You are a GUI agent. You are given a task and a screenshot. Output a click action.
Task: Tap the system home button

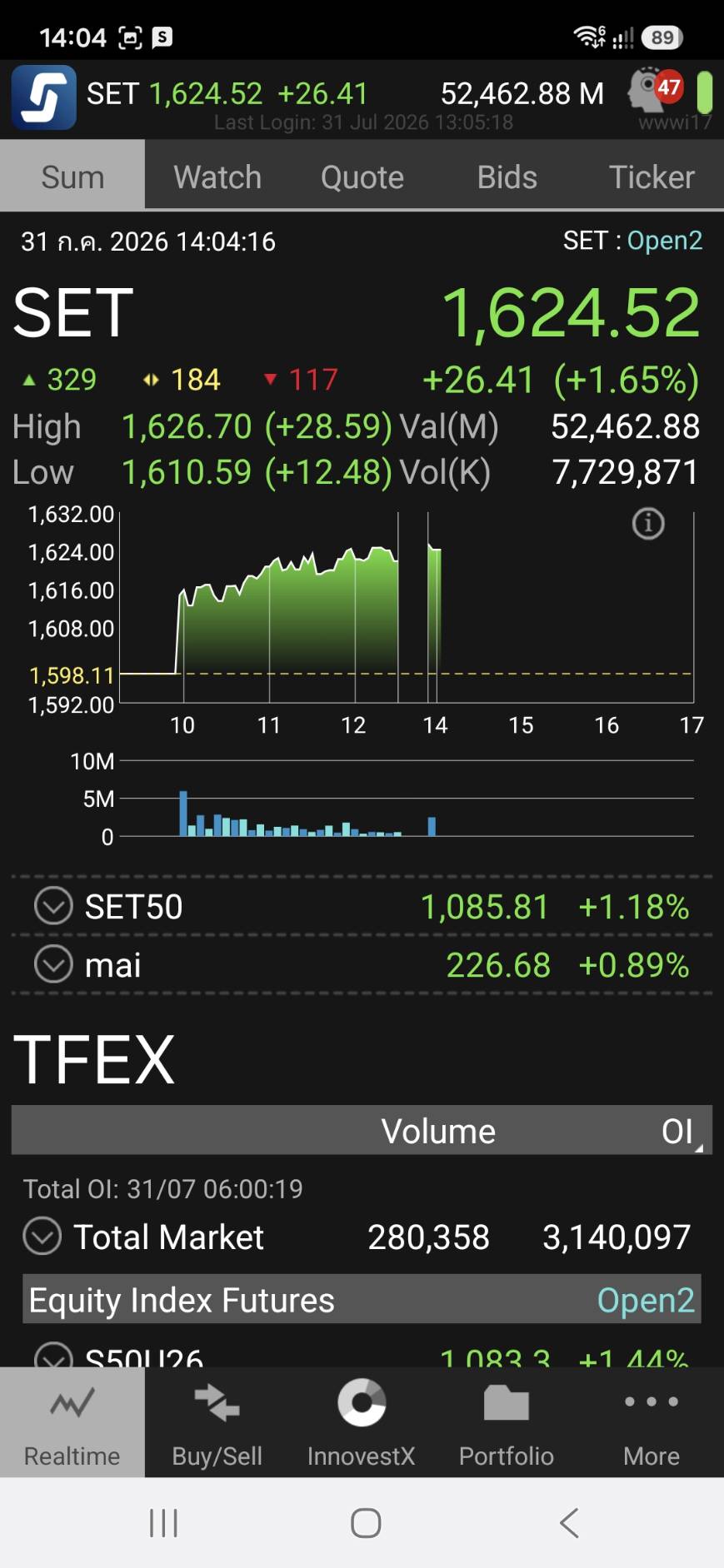point(366,1523)
